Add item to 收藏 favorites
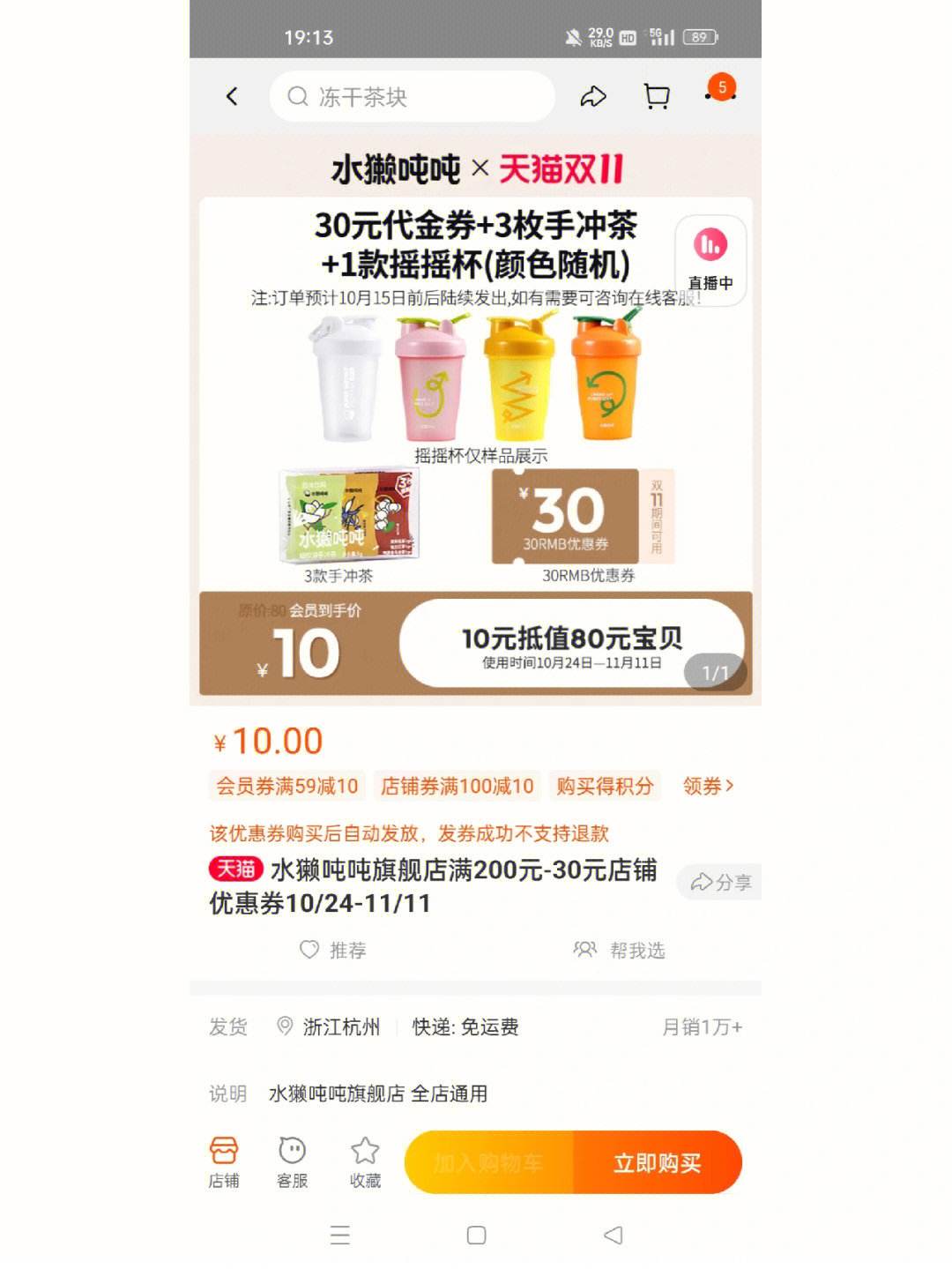The image size is (952, 1269). coord(365,1162)
